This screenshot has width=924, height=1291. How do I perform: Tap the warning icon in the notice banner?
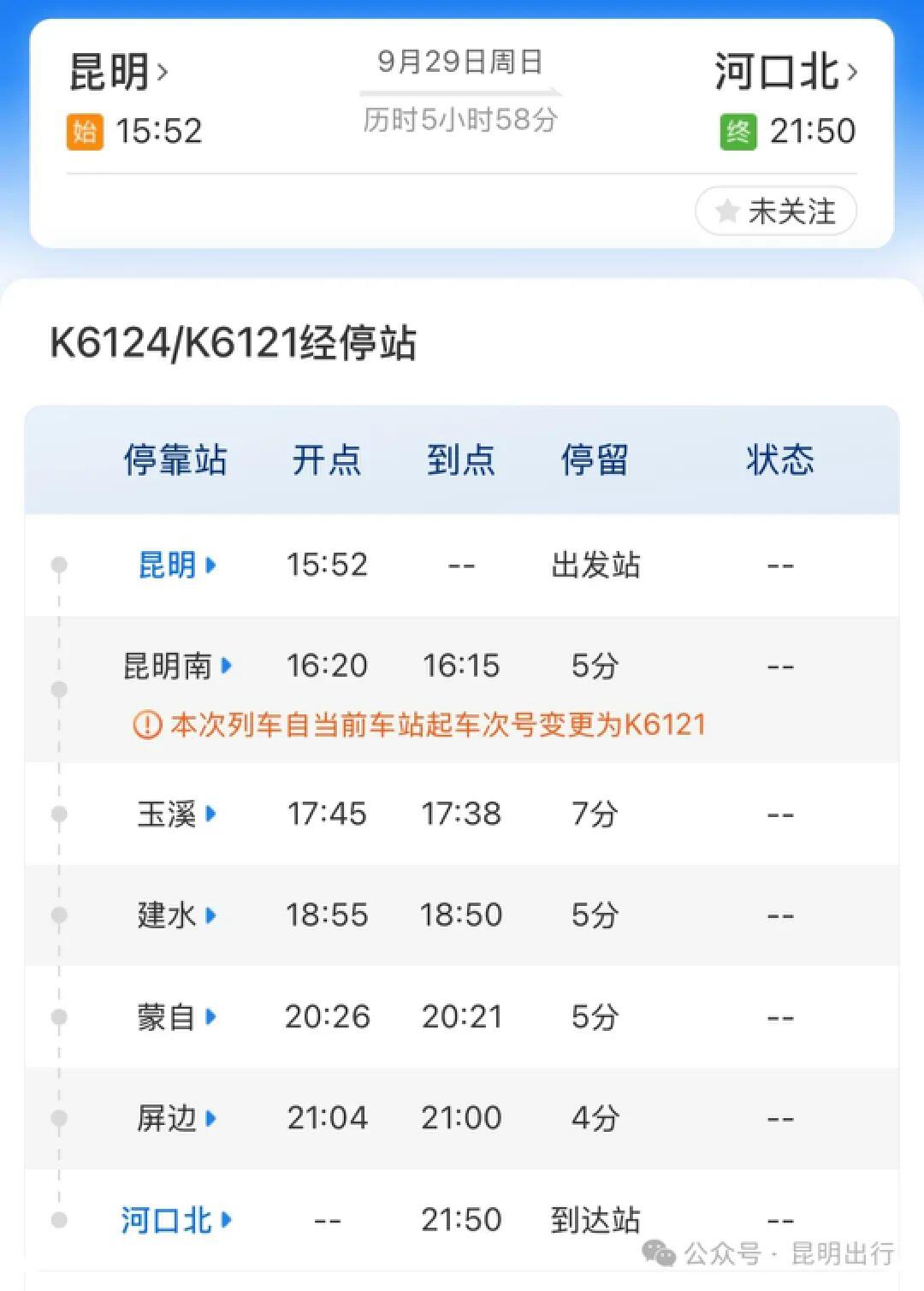150,725
